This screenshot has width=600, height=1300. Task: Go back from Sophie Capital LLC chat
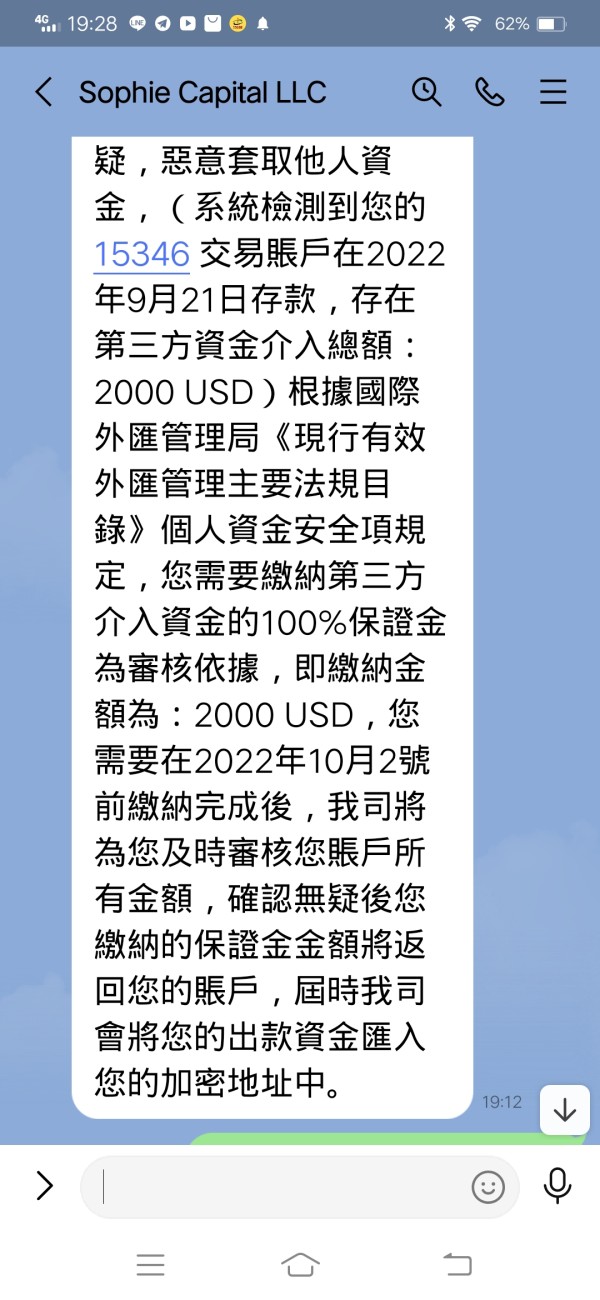click(x=43, y=93)
